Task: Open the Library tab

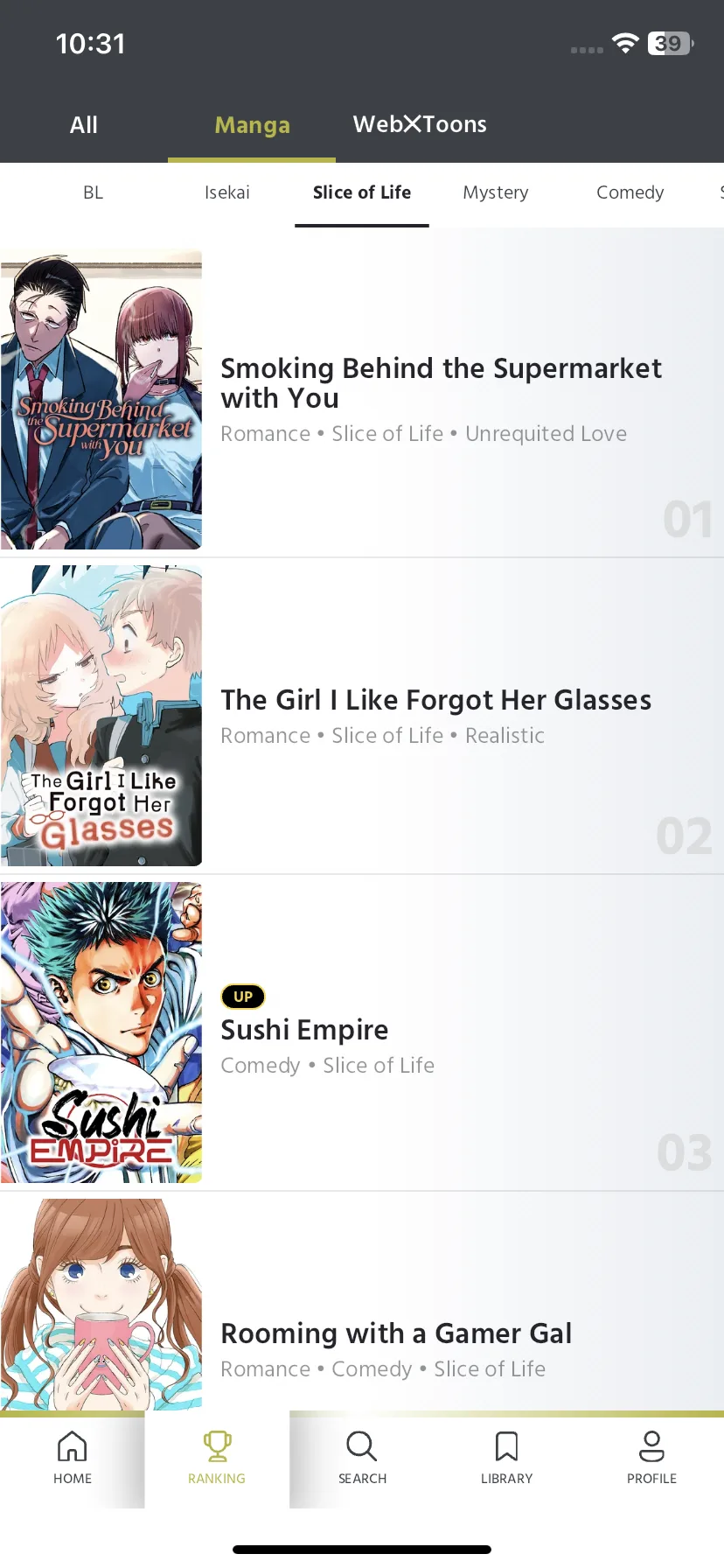Action: point(507,1458)
